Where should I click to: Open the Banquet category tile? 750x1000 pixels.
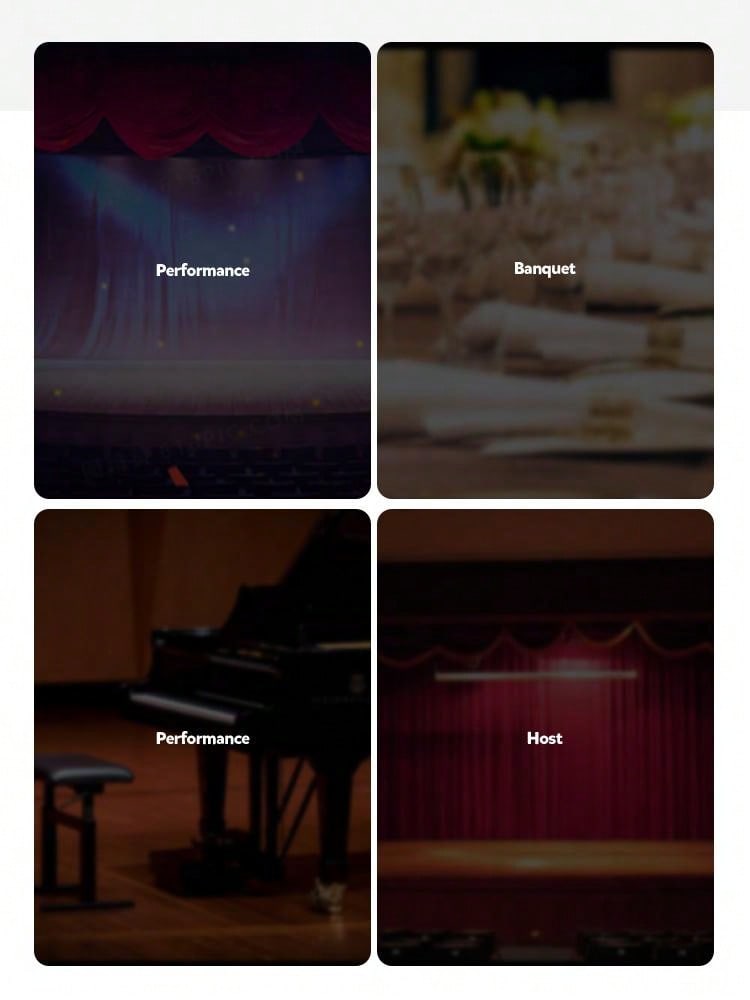tap(545, 270)
